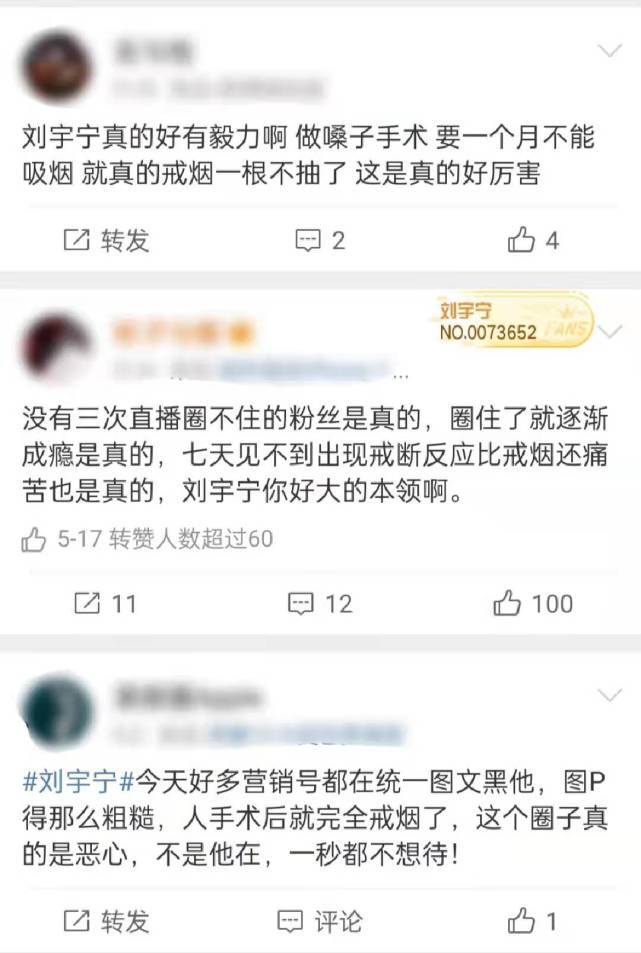Open the avatar of the first post's author
Image resolution: width=641 pixels, height=953 pixels.
click(x=58, y=65)
